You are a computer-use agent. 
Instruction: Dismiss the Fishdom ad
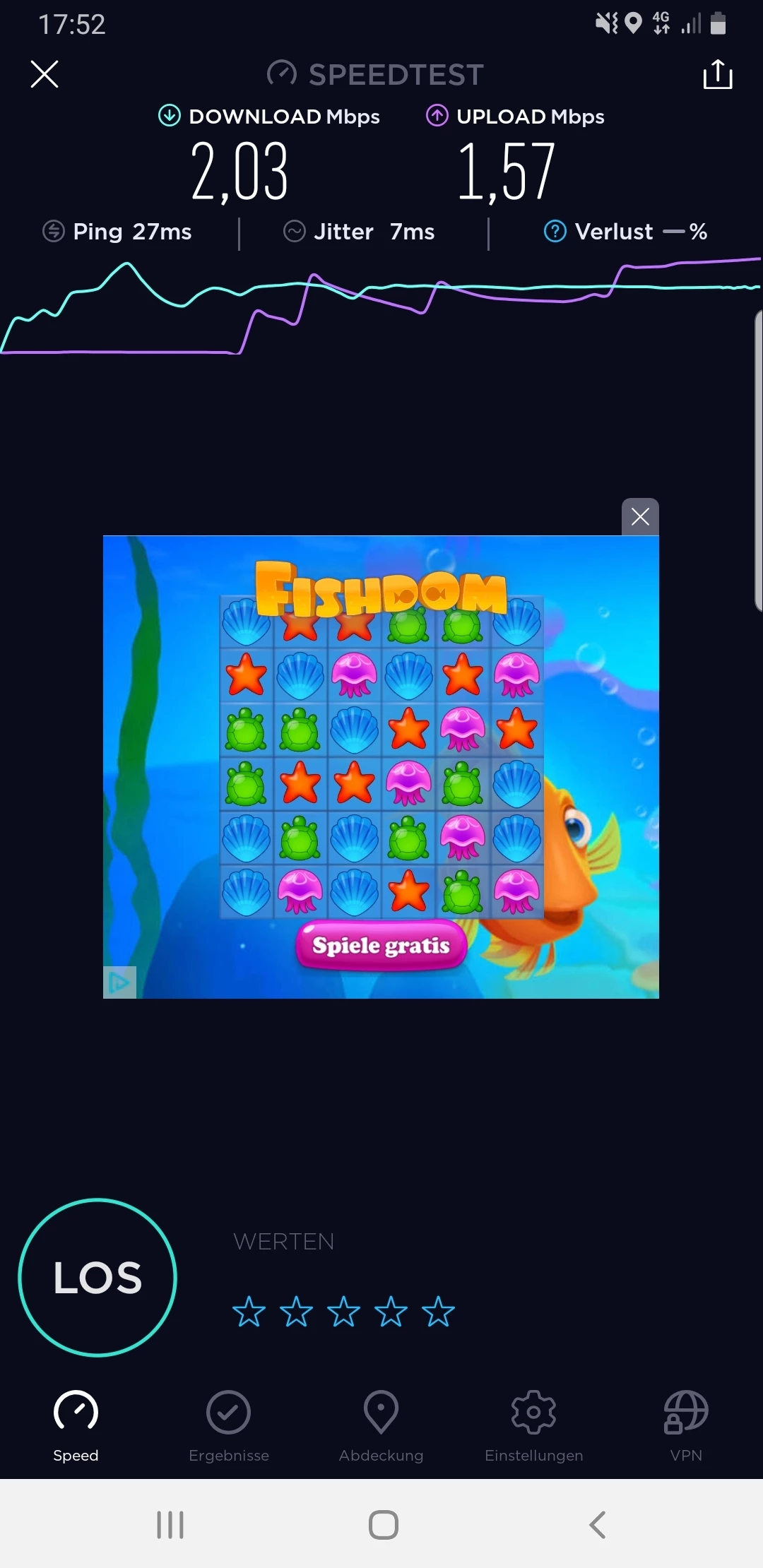[x=640, y=517]
